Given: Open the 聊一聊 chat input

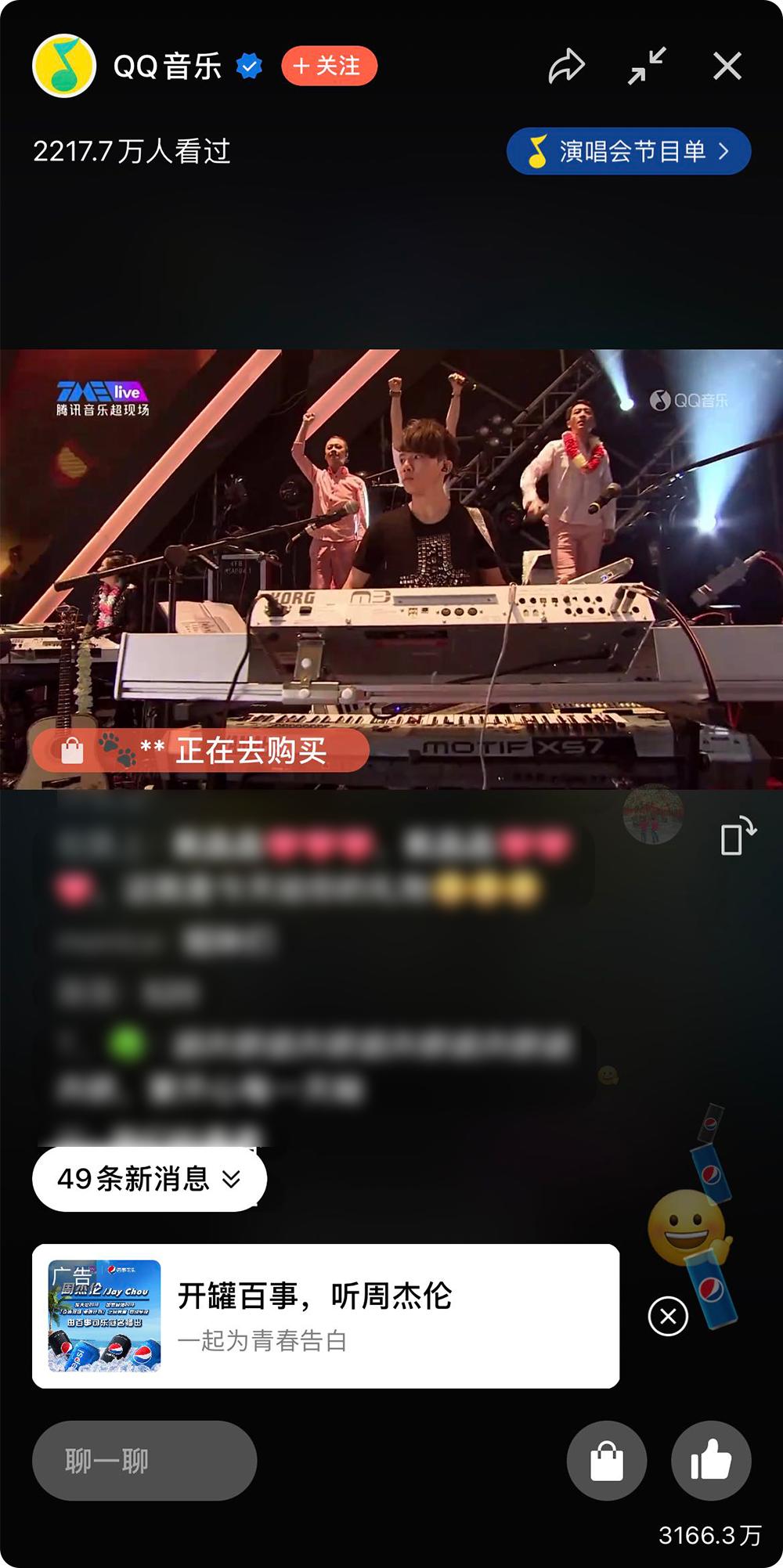Looking at the screenshot, I should (145, 1461).
